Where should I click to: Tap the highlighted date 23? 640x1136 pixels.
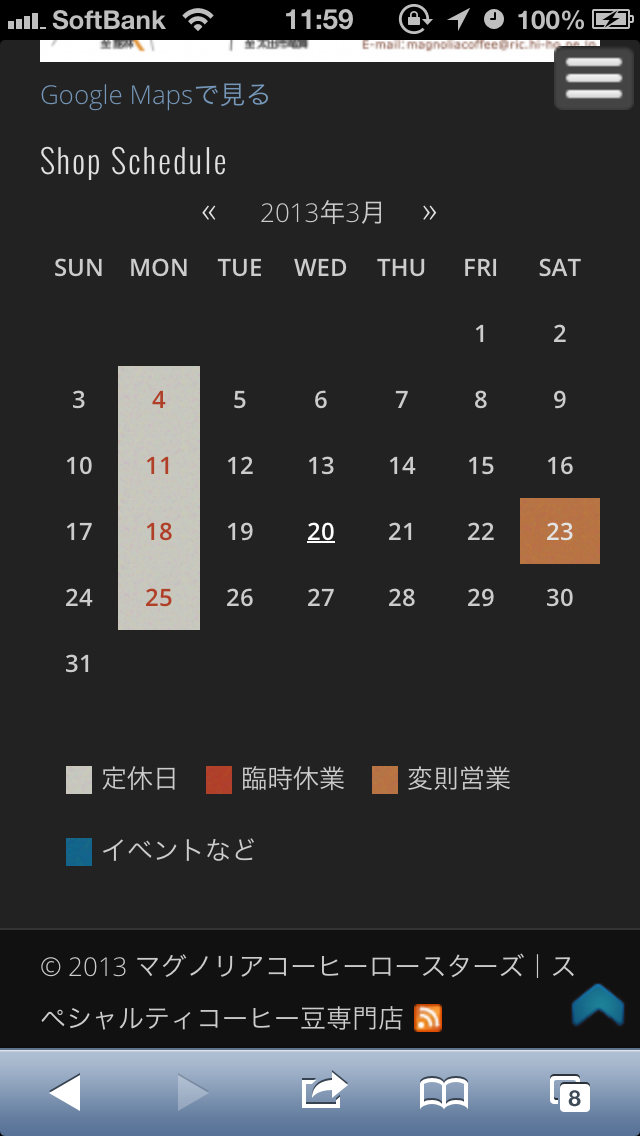[560, 531]
